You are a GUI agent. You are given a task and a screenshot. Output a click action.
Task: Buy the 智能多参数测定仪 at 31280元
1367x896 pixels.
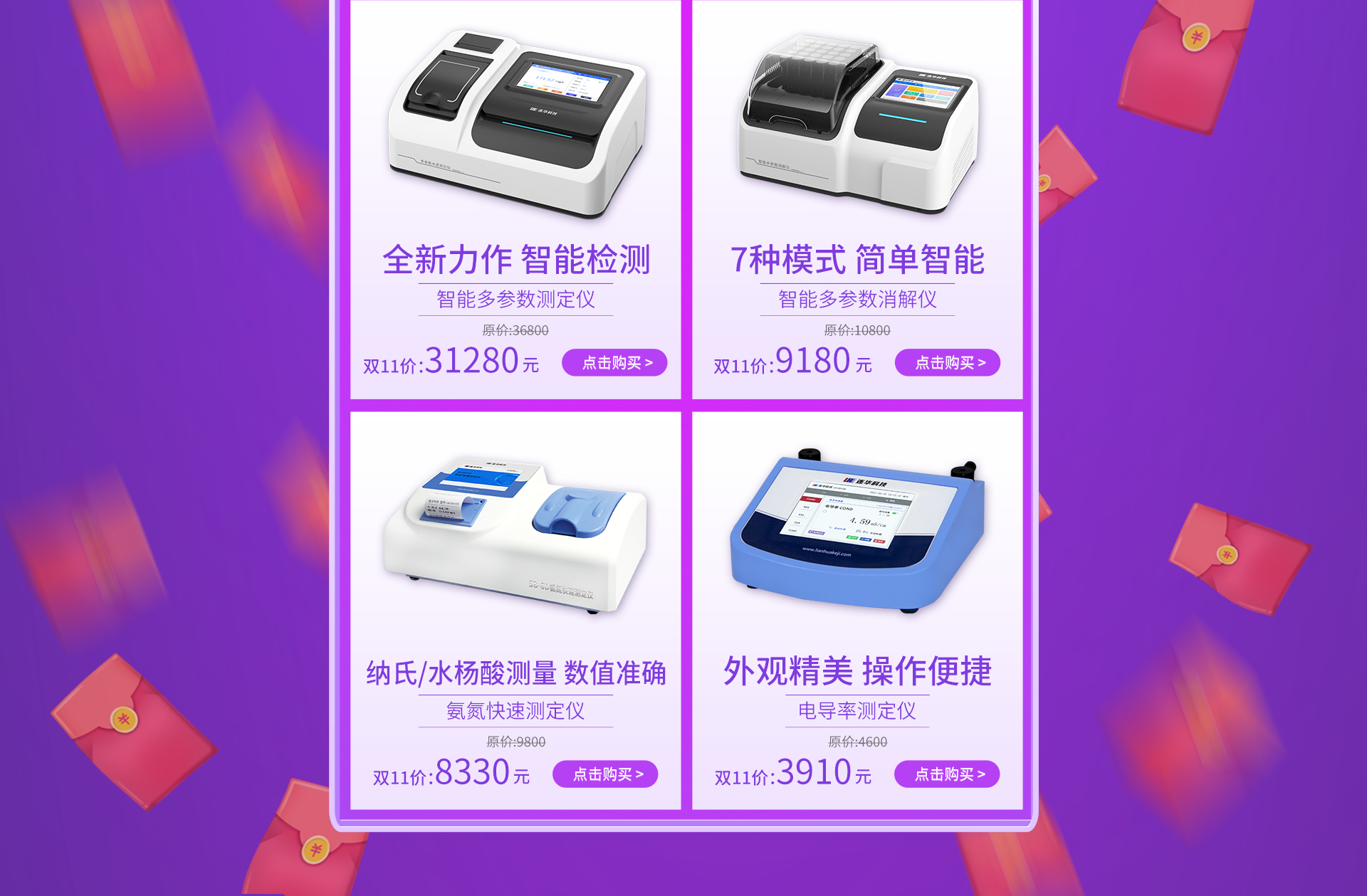pos(614,363)
